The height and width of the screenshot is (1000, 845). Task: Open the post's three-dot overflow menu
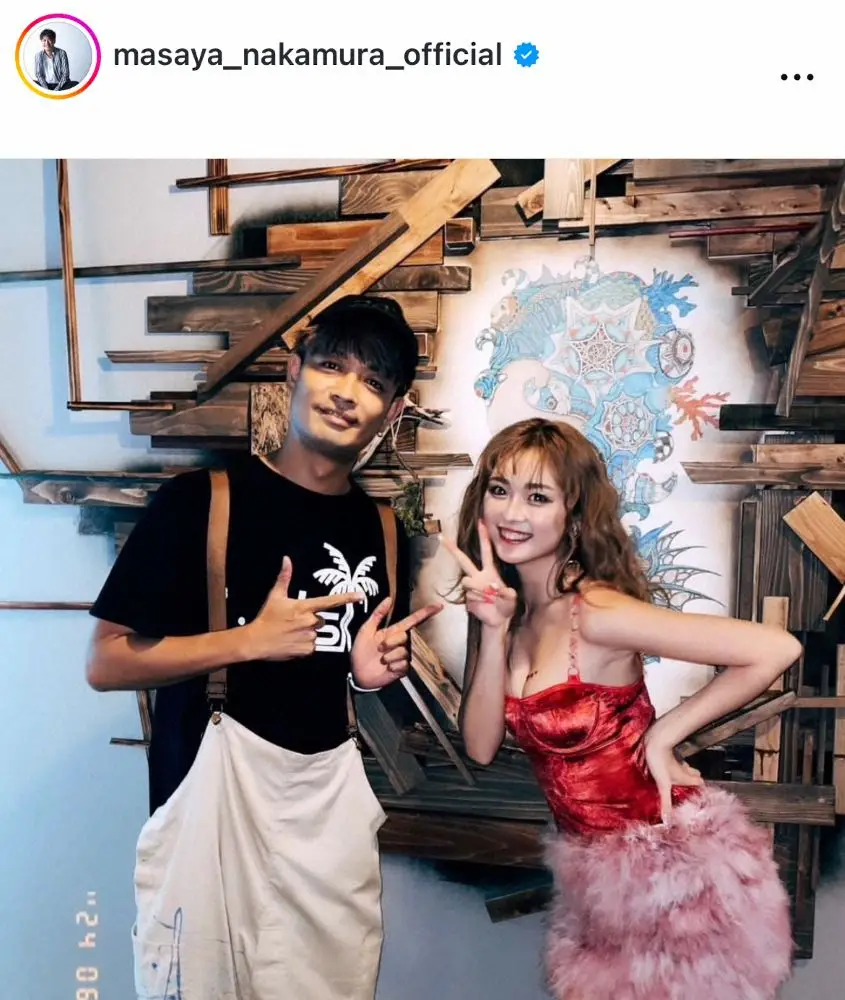796,77
